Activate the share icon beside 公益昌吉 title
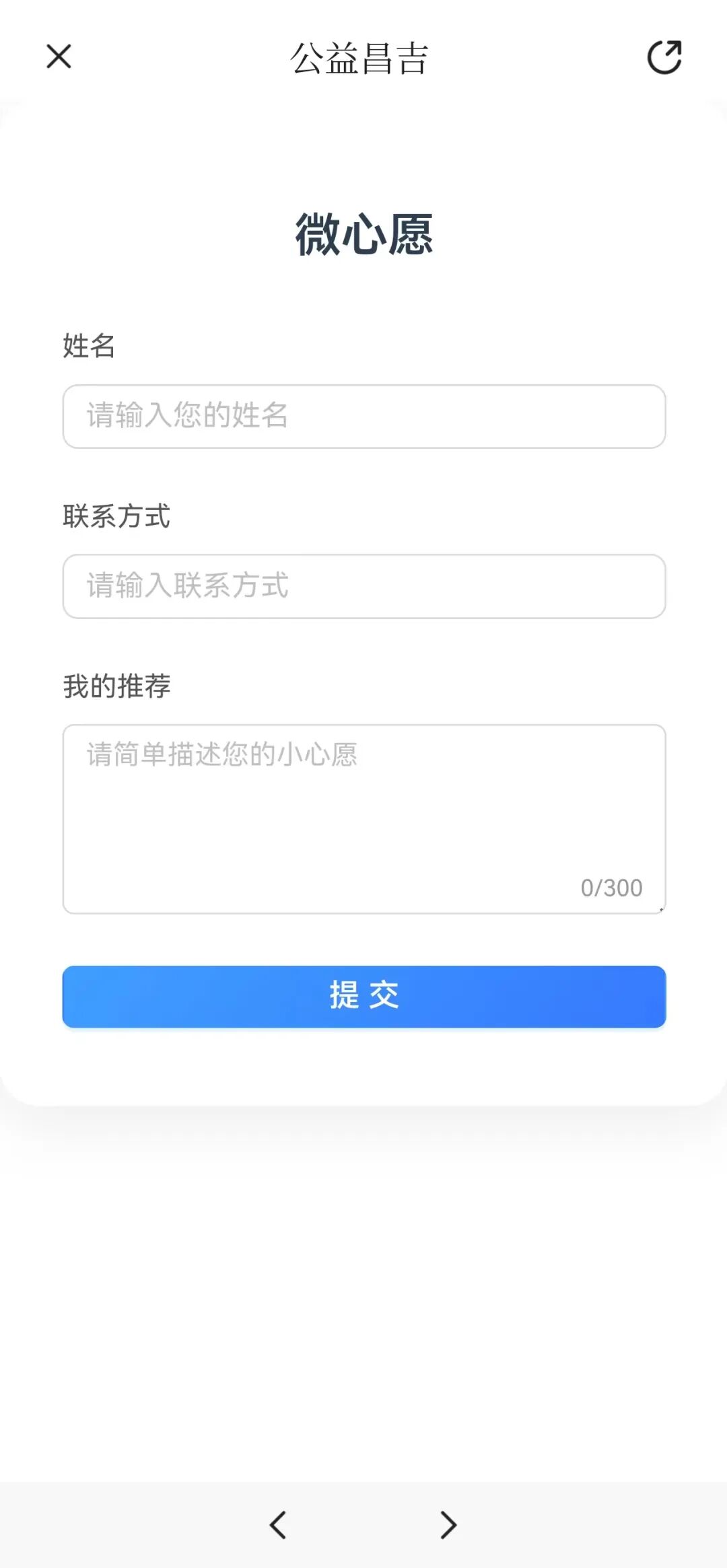The width and height of the screenshot is (727, 1568). (665, 58)
